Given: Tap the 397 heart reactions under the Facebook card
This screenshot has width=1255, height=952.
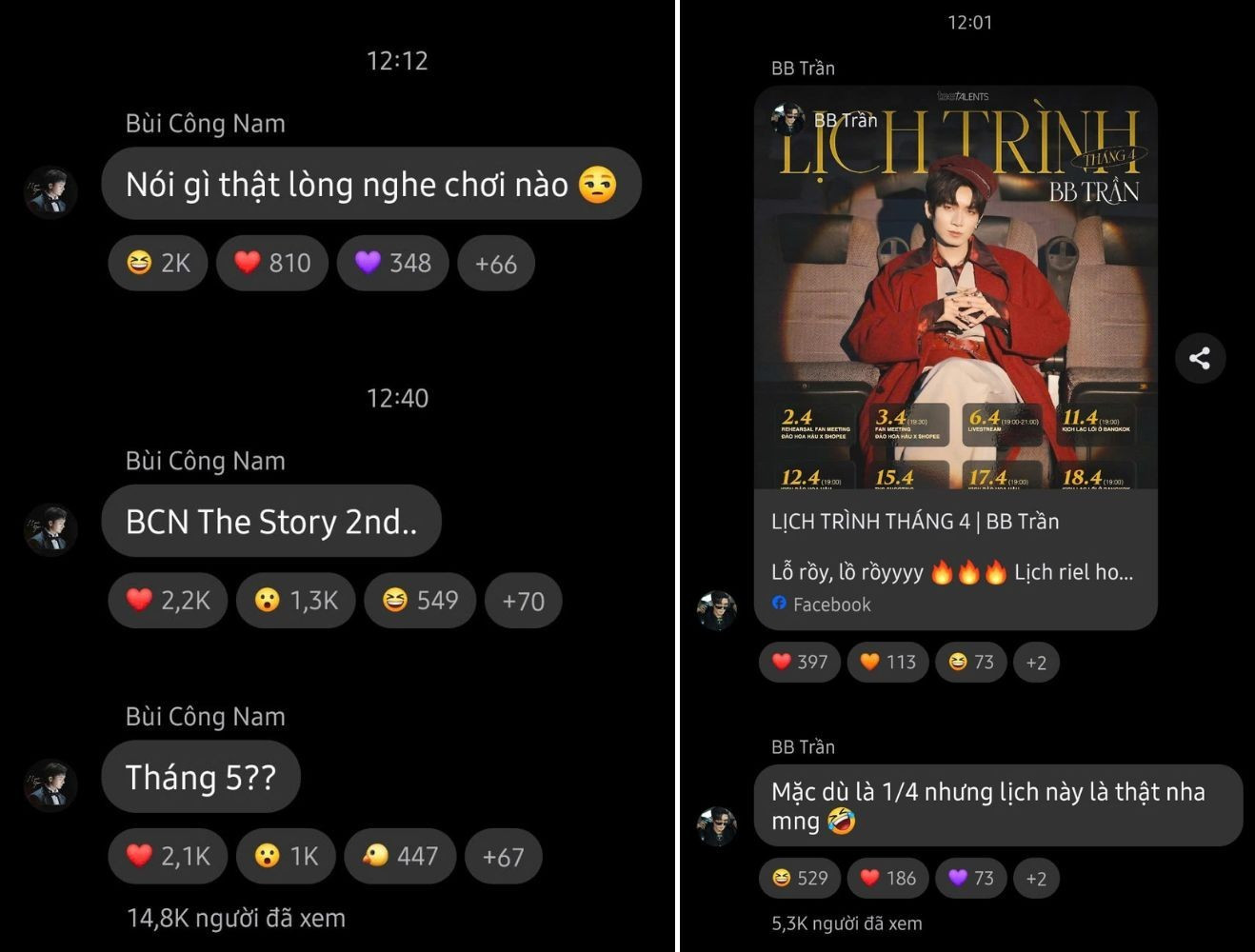Looking at the screenshot, I should point(800,662).
